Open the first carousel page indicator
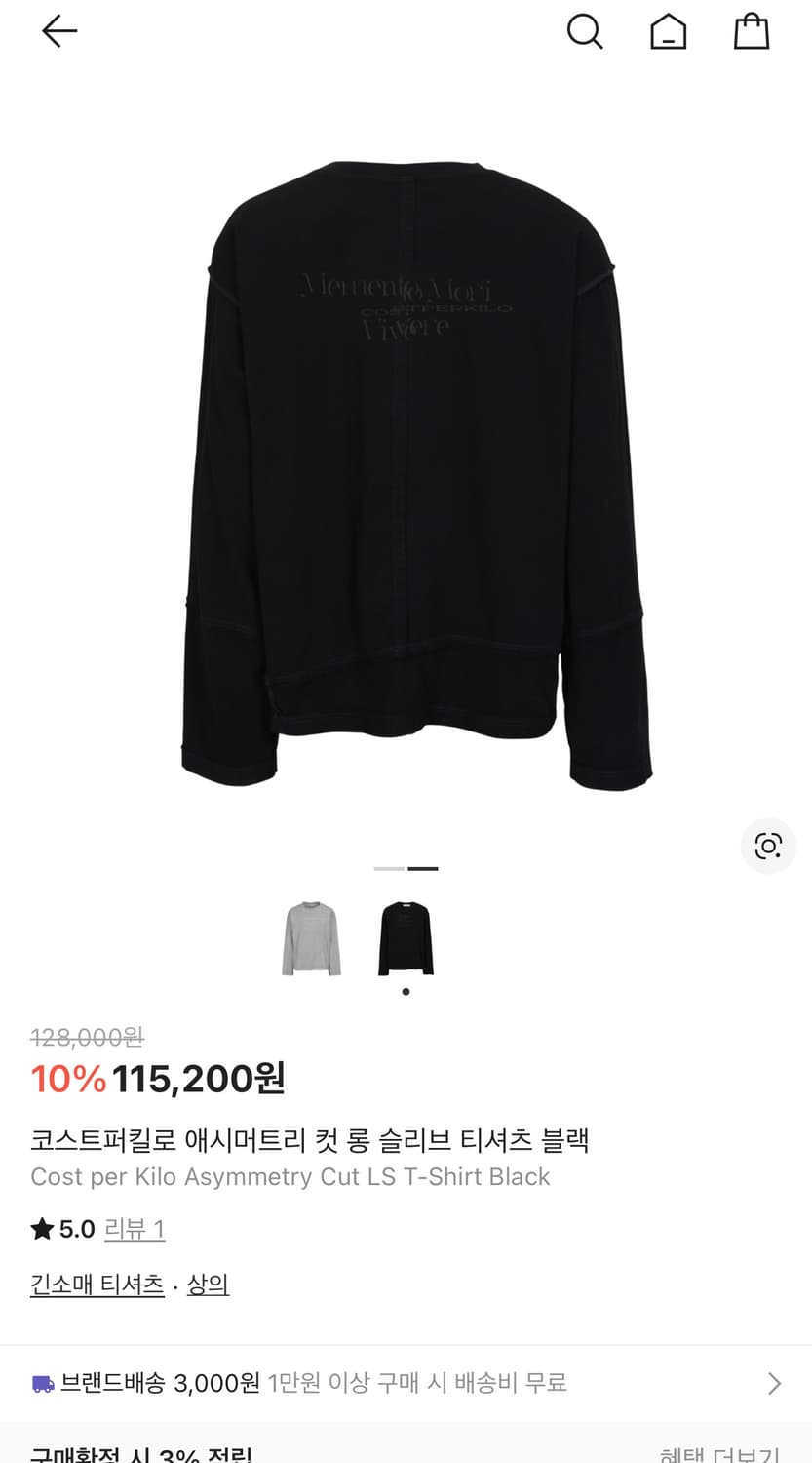 (x=388, y=868)
